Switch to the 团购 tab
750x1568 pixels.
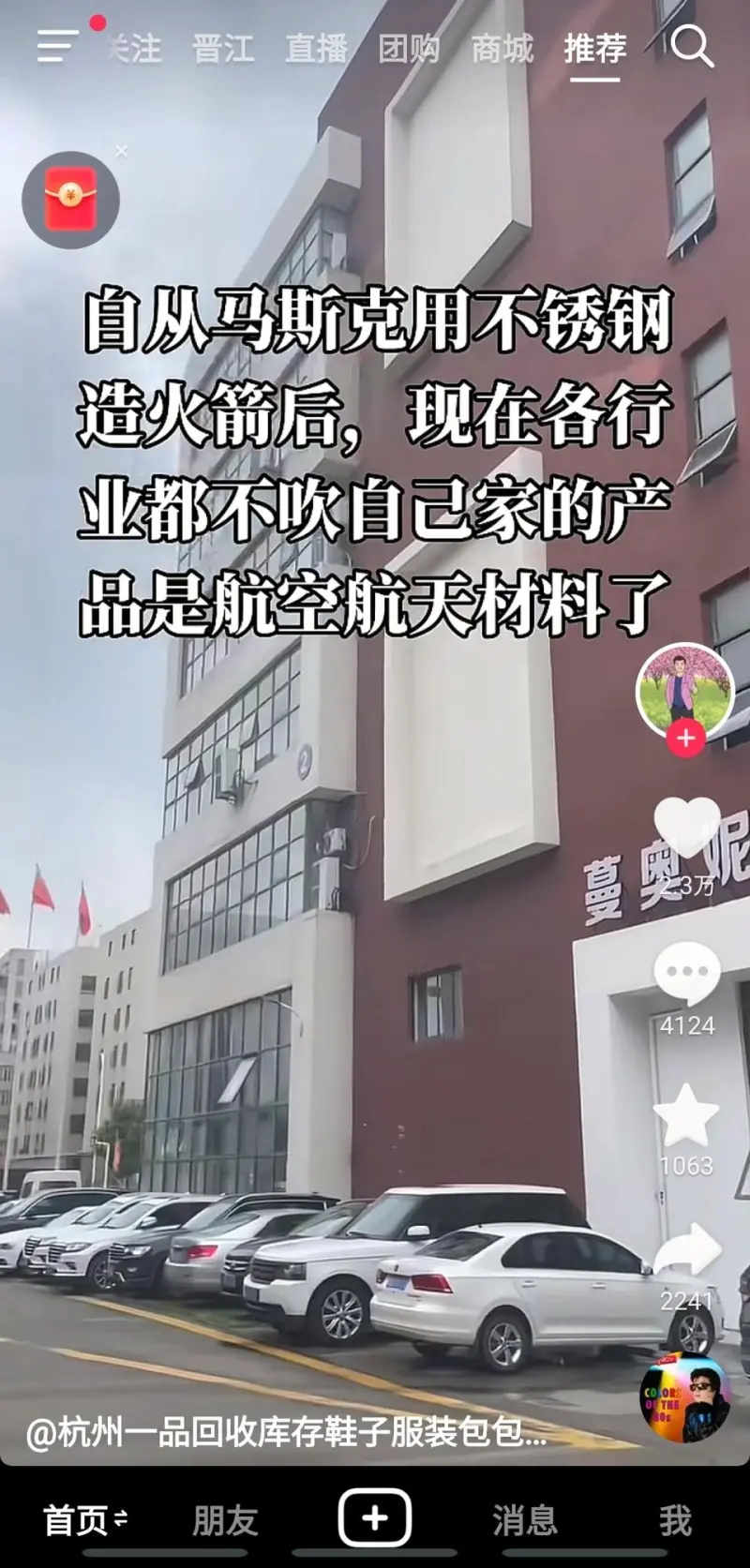409,48
